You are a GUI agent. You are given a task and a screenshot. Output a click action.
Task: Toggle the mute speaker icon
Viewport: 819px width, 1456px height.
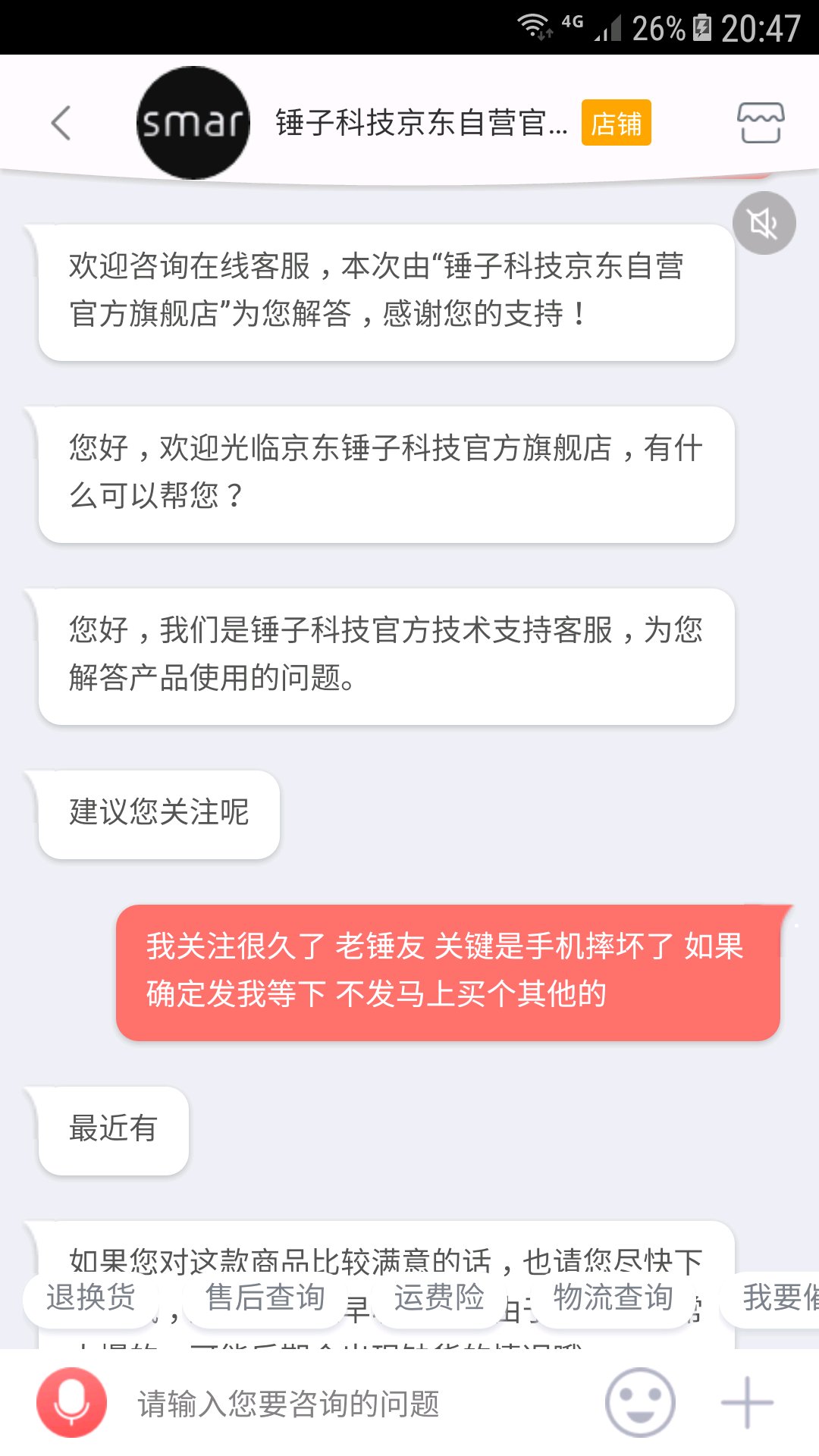(x=764, y=223)
